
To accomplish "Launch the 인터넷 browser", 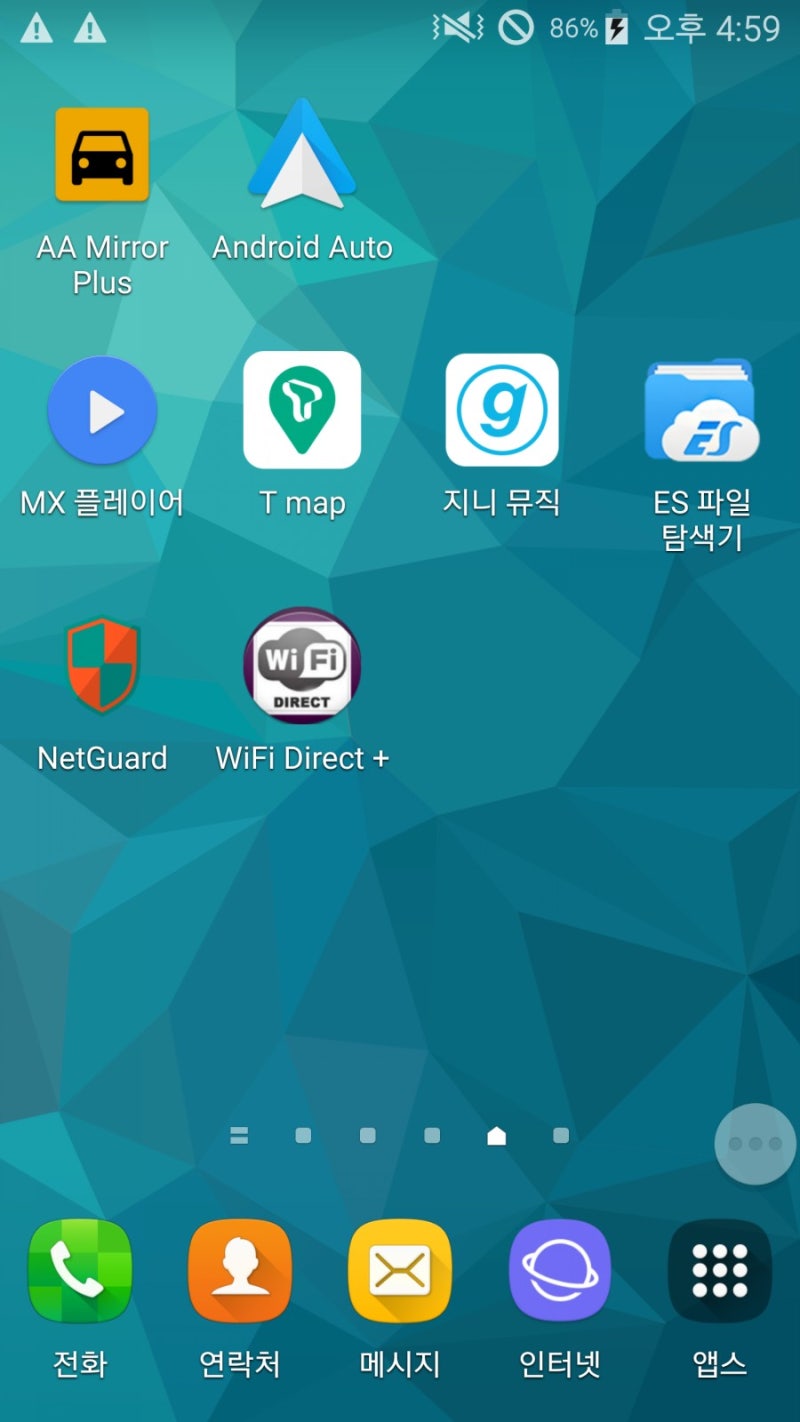I will (x=560, y=1271).
